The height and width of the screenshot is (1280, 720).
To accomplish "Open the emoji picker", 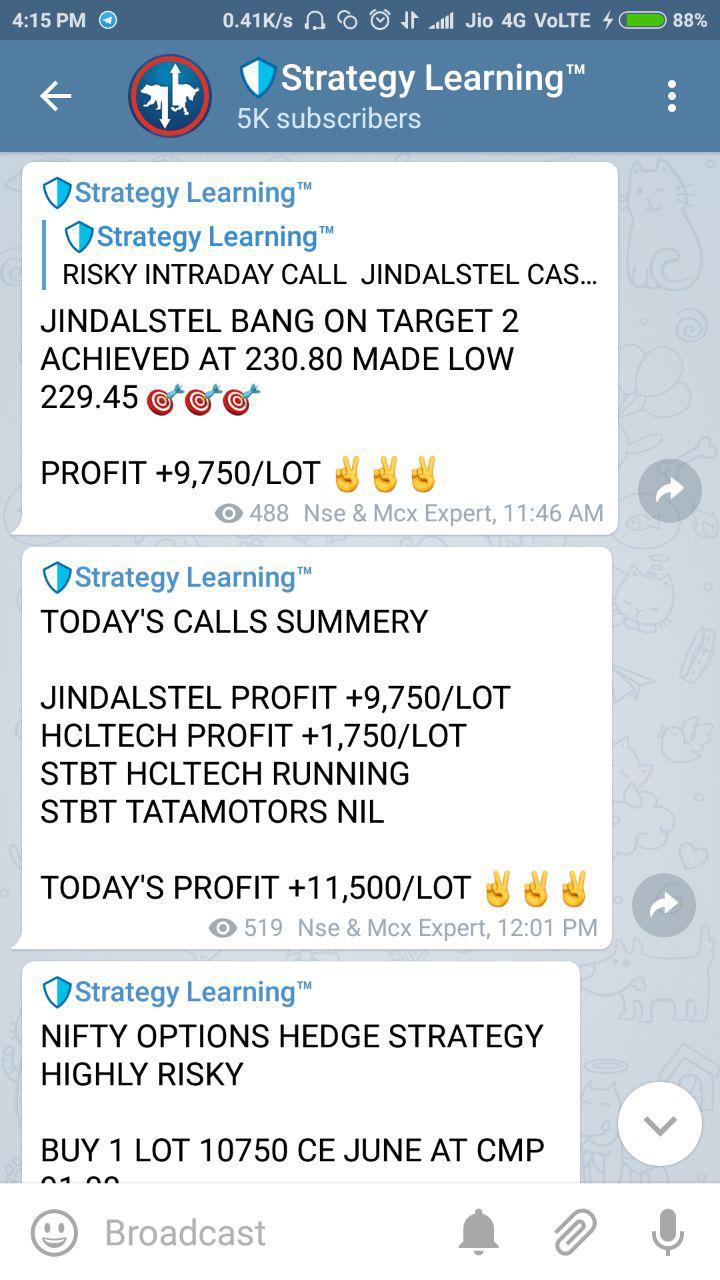I will click(x=54, y=1232).
